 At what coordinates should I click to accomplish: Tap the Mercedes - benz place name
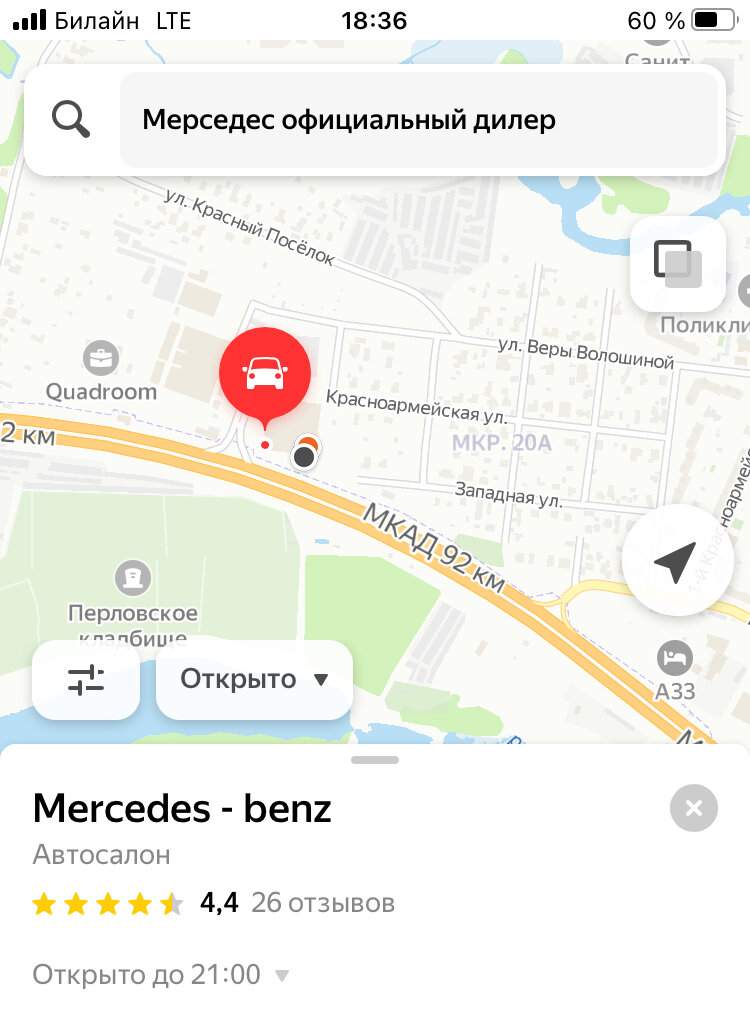click(181, 808)
